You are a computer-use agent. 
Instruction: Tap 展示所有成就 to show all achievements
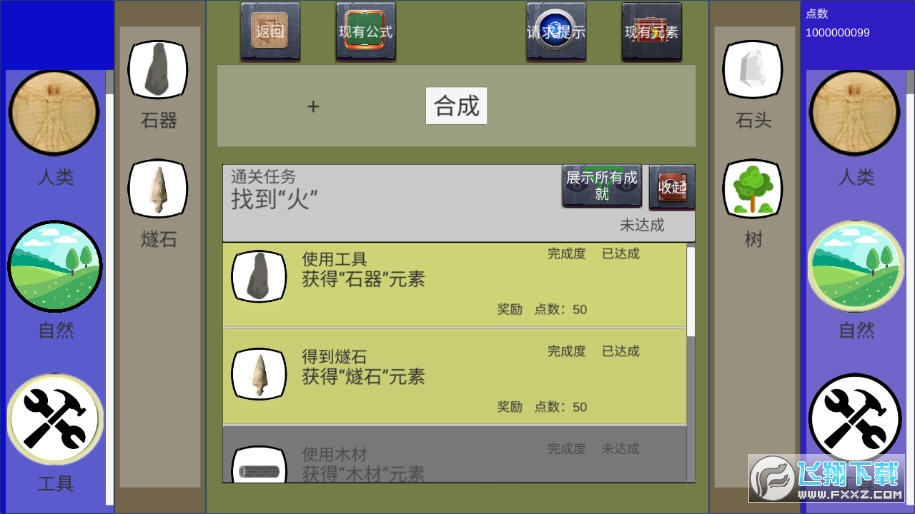[x=601, y=186]
